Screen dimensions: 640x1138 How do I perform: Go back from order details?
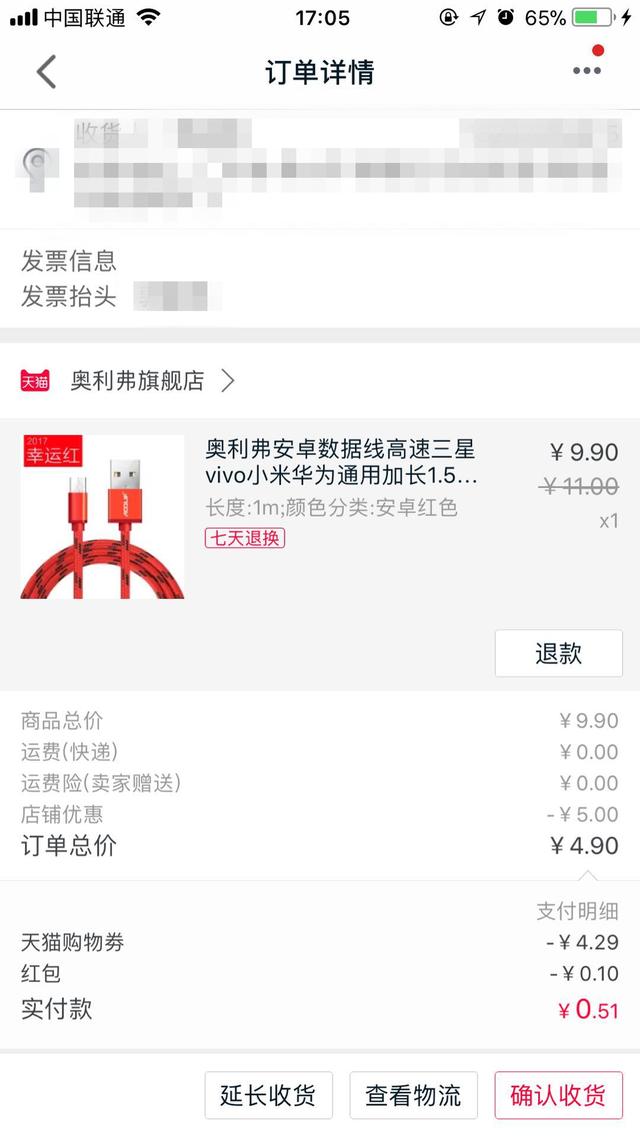coord(46,72)
